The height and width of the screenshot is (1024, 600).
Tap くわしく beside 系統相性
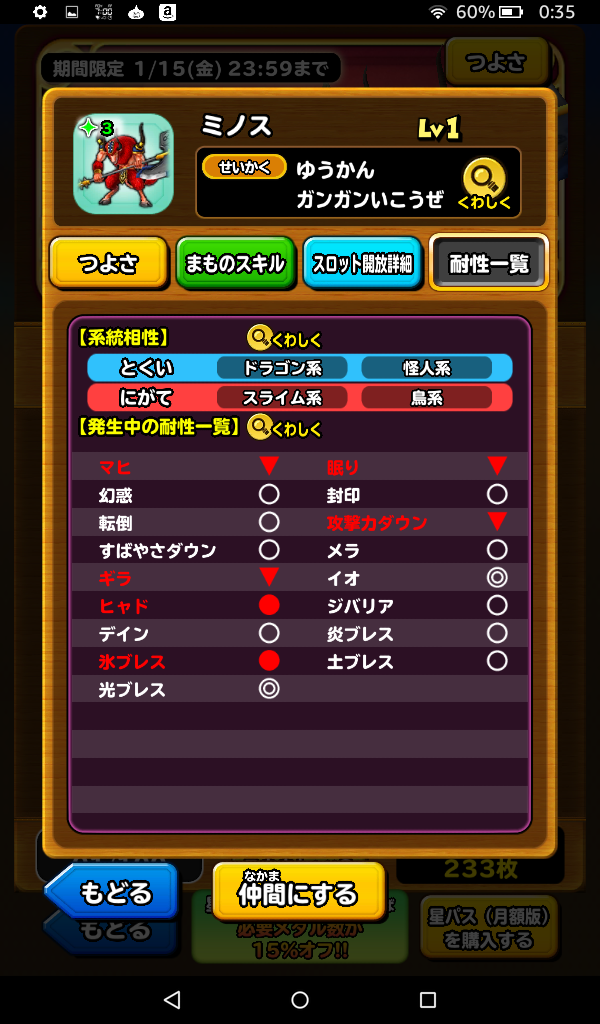click(284, 339)
